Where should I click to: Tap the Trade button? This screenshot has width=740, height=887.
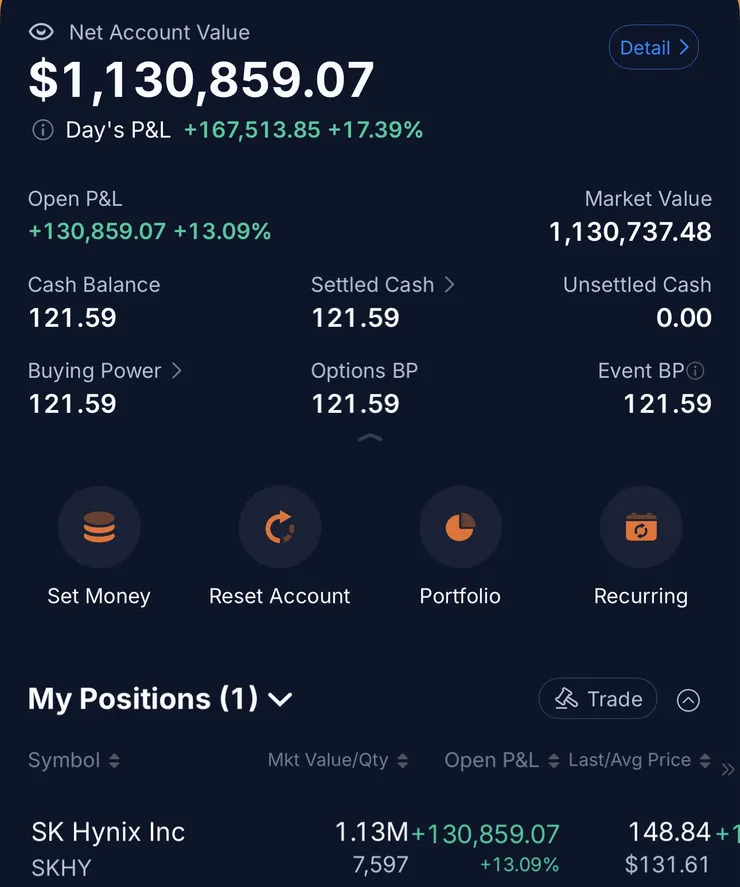598,699
